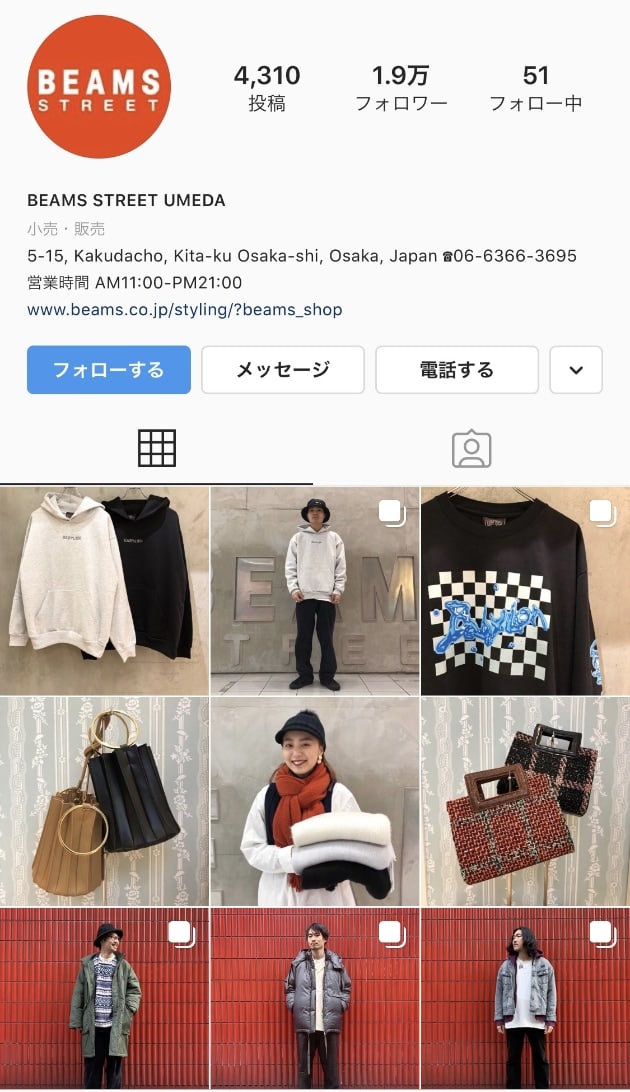Switch to the grid posts tab
This screenshot has width=630, height=1092.
click(156, 449)
